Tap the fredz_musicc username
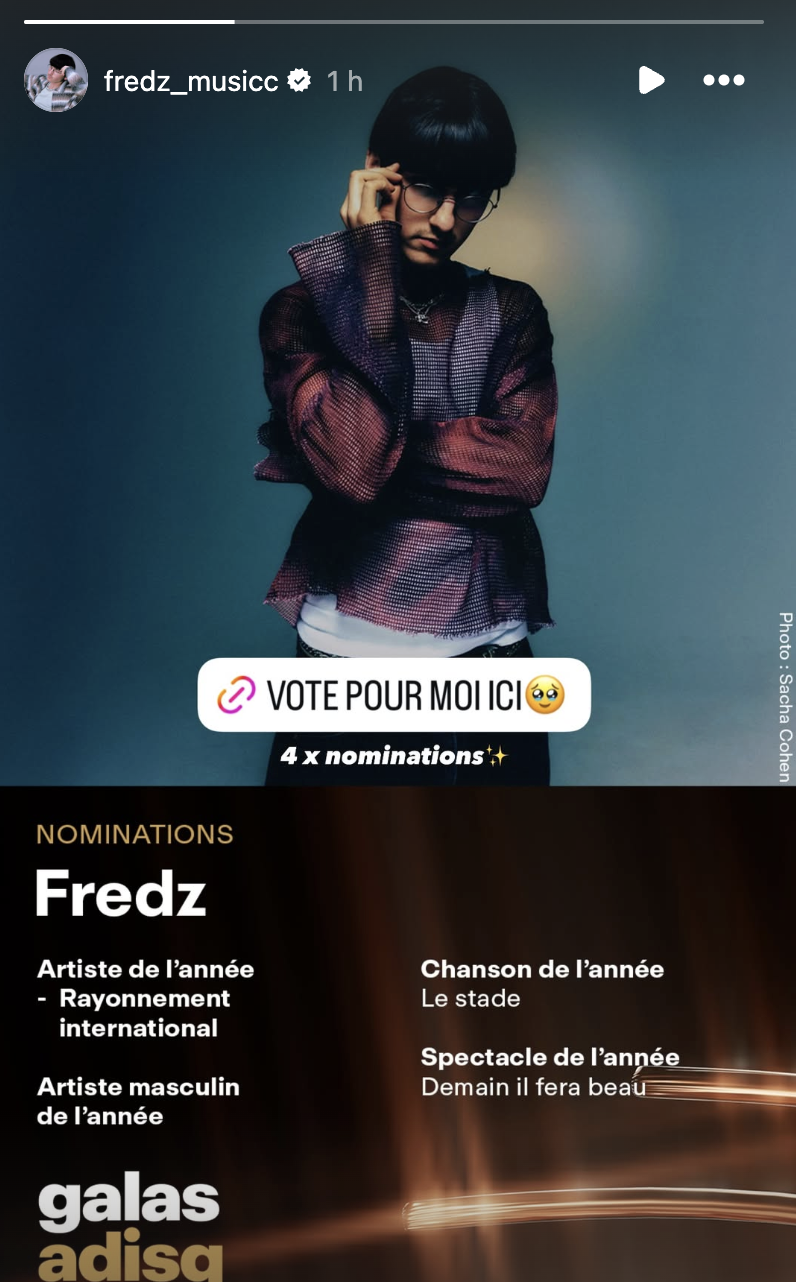Screen dimensions: 796x1282 click(x=190, y=81)
